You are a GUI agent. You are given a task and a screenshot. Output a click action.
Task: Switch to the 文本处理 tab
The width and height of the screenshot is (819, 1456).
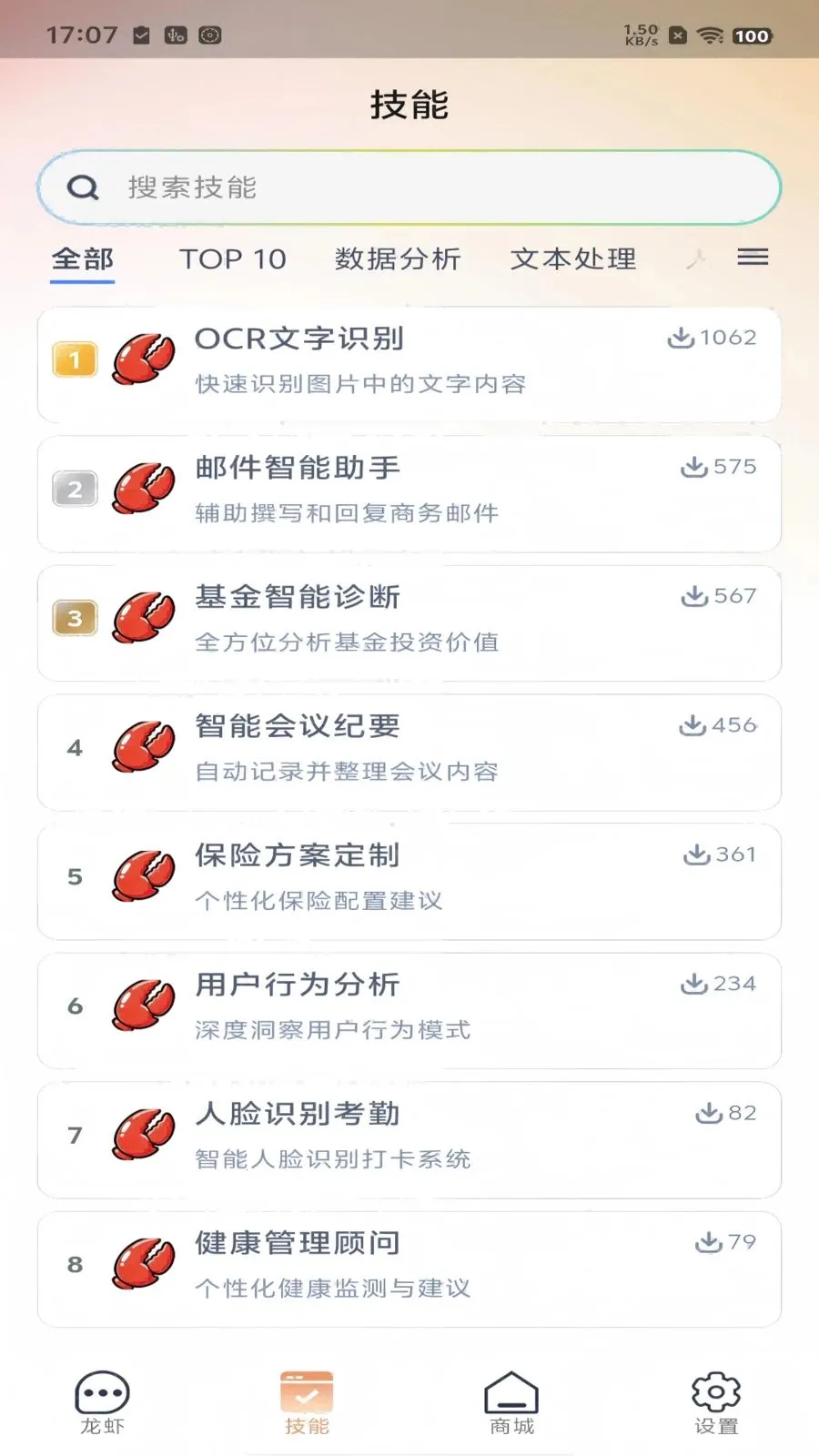pos(573,259)
